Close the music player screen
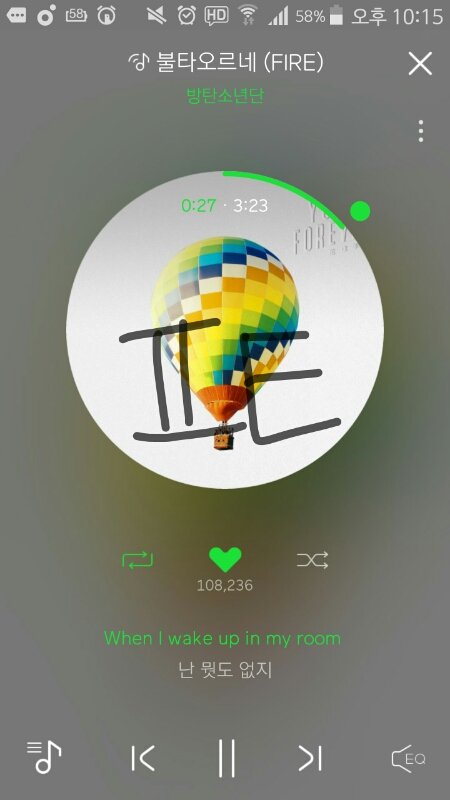Viewport: 450px width, 800px height. tap(420, 64)
